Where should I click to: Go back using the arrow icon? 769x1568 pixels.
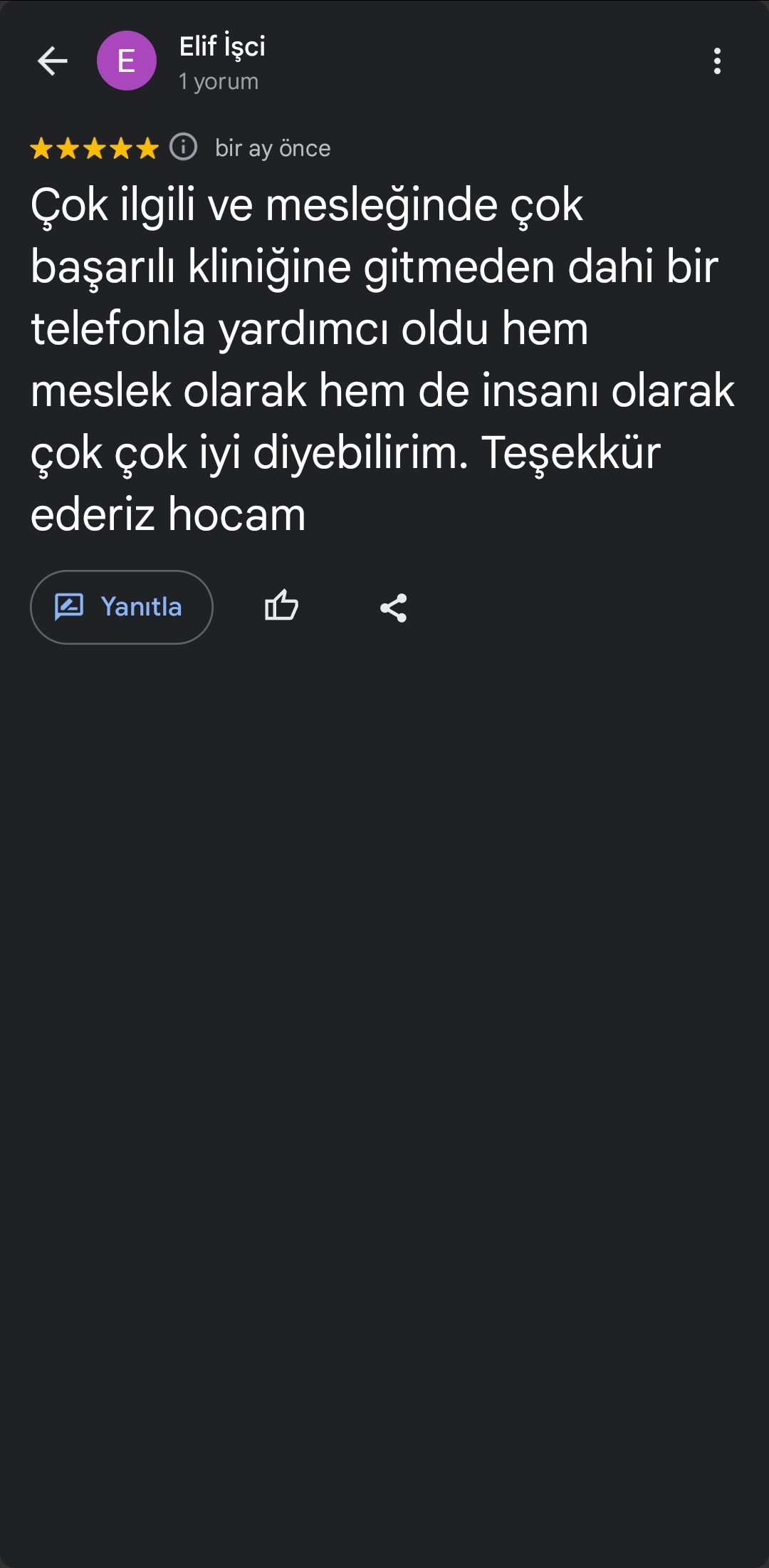tap(52, 61)
